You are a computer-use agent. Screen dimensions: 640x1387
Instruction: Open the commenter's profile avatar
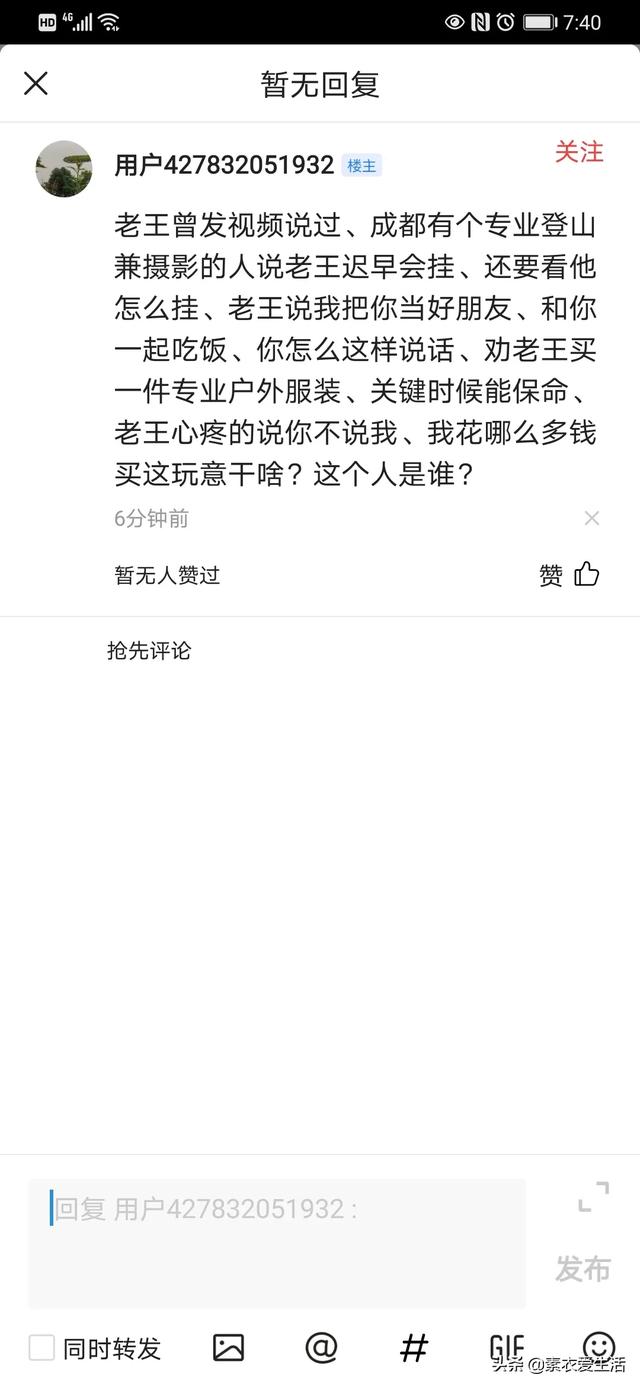pyautogui.click(x=64, y=168)
